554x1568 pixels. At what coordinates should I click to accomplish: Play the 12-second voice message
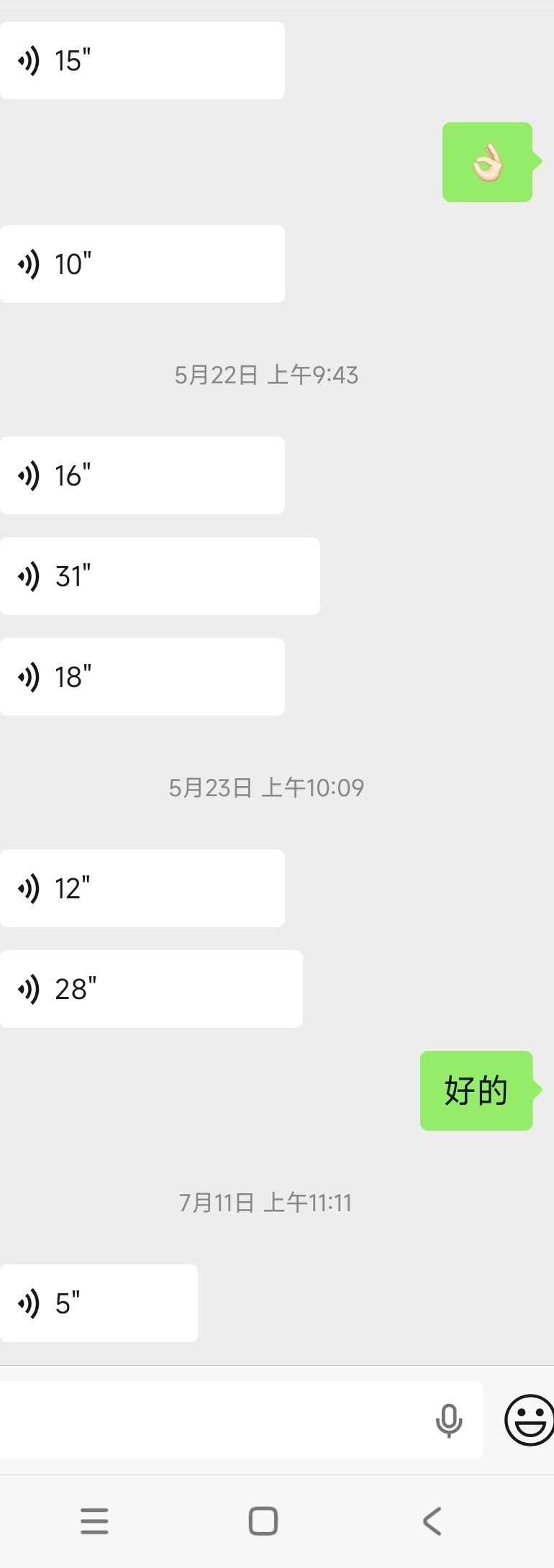pos(142,888)
